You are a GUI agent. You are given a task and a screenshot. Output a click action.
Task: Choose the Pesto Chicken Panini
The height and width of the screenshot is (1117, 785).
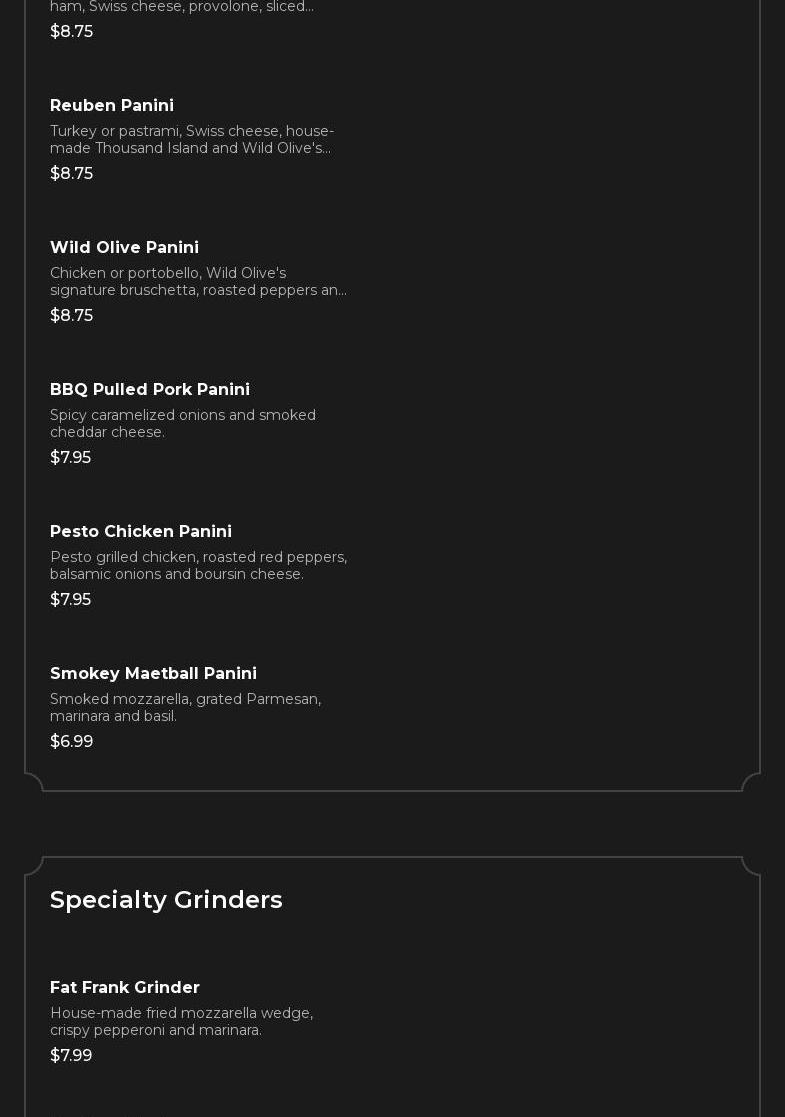tap(141, 532)
